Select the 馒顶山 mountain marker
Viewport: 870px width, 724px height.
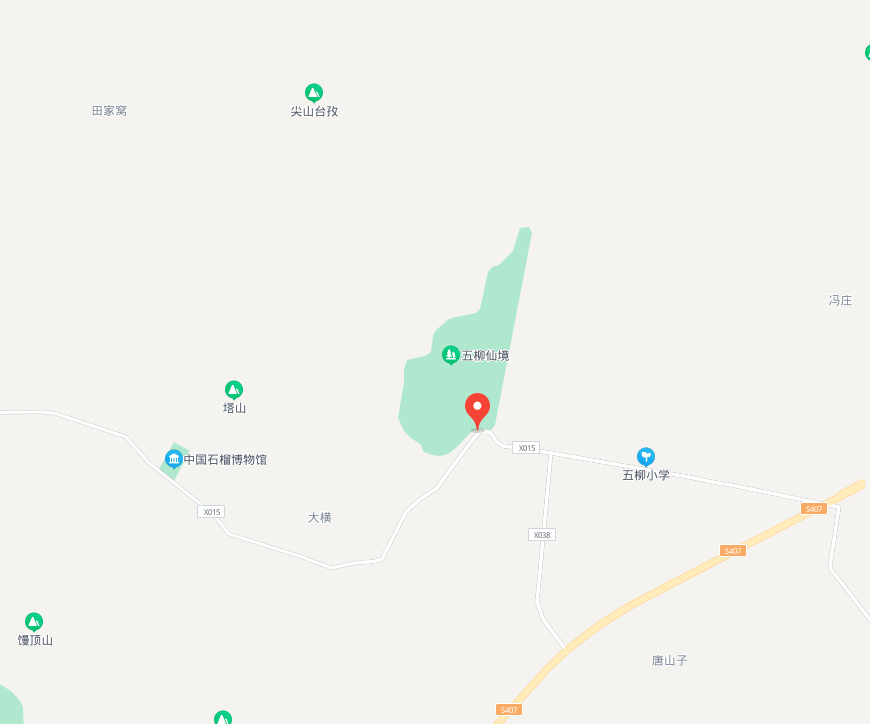[x=34, y=622]
